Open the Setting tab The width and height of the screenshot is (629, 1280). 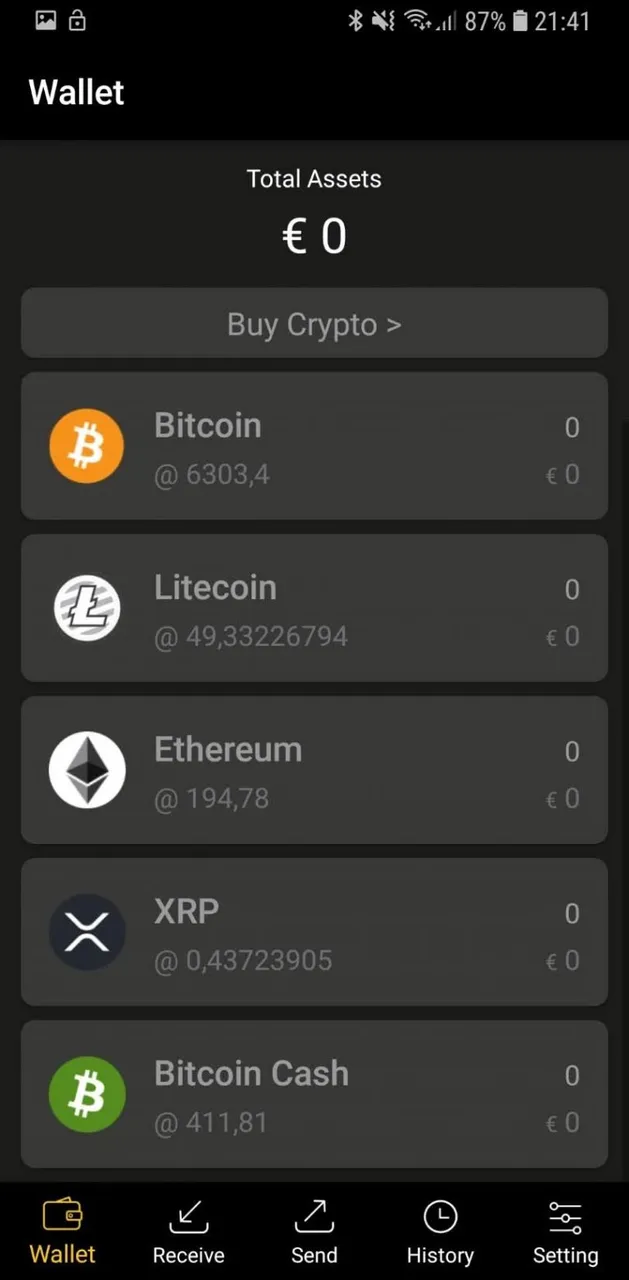[565, 1232]
